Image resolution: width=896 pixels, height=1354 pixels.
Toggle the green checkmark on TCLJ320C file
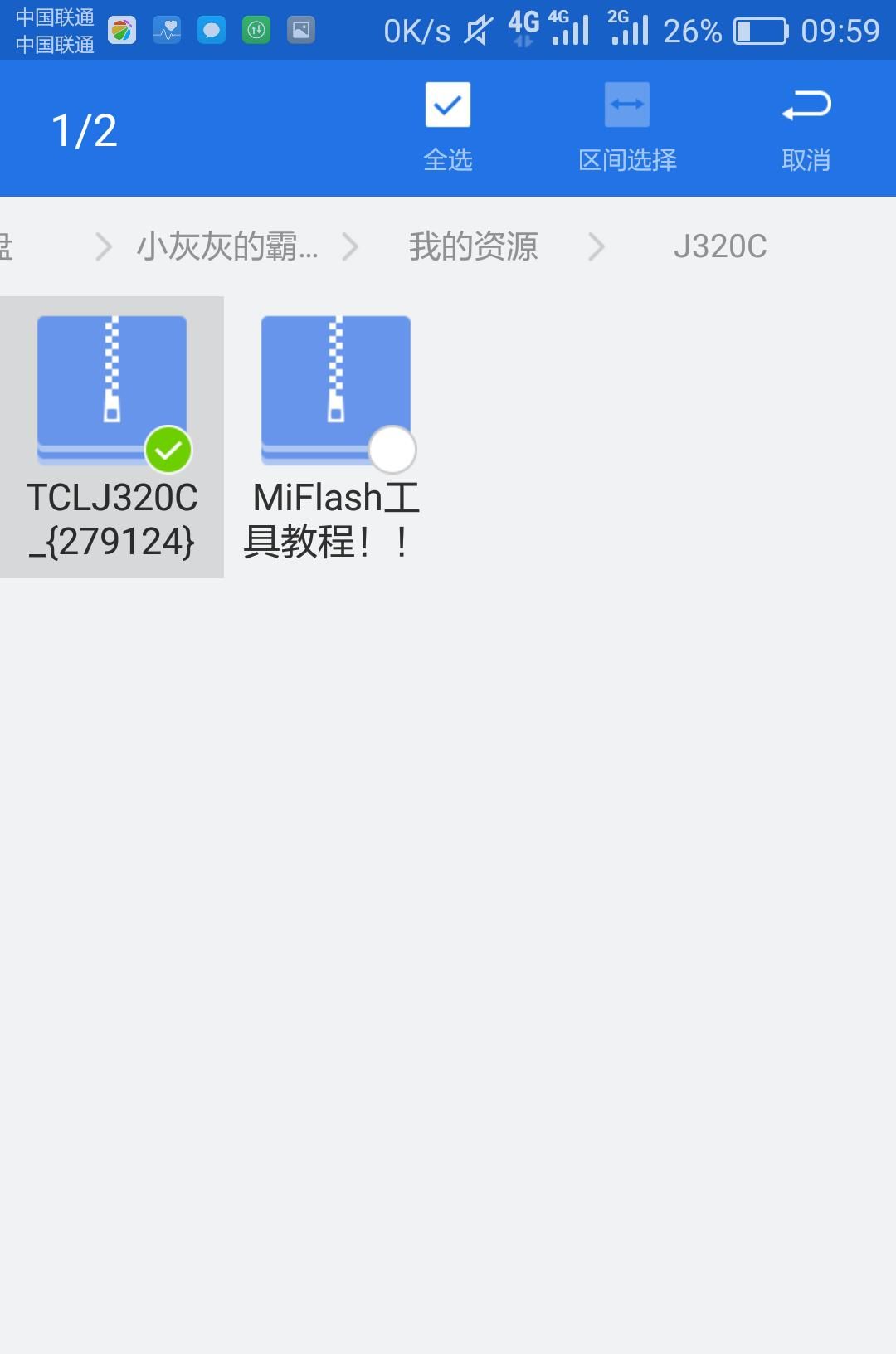[169, 449]
